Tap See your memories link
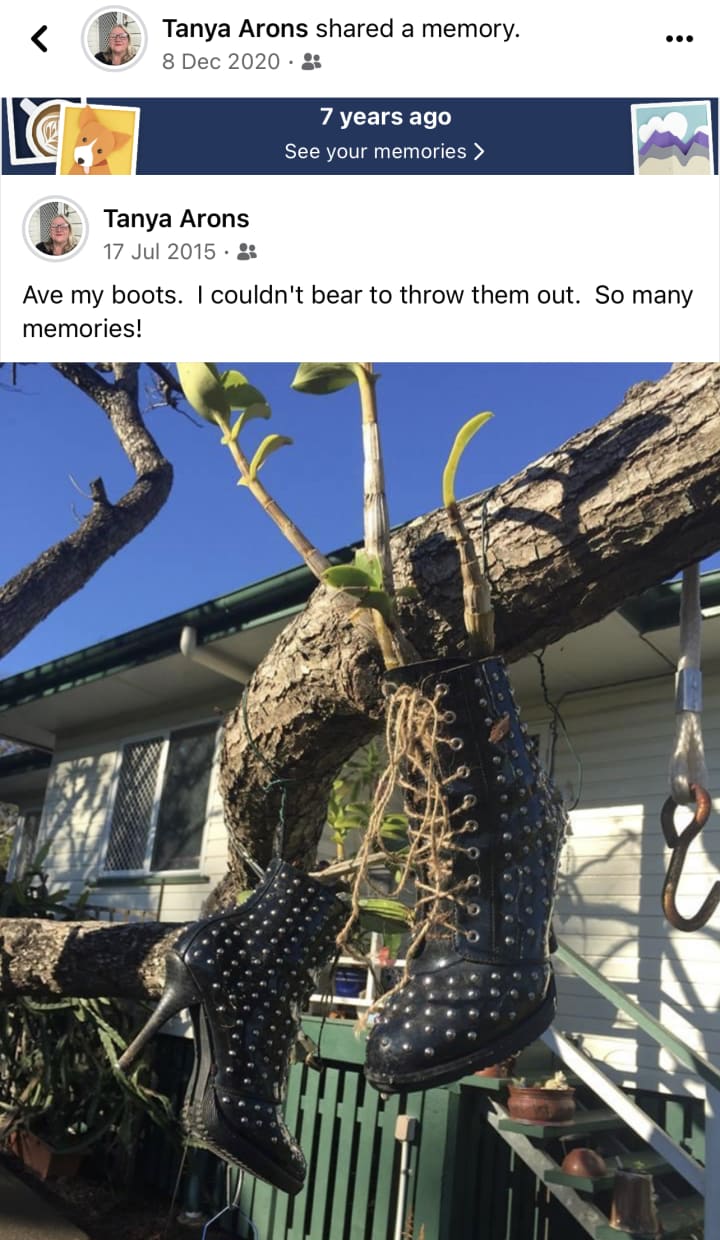The image size is (720, 1240). tap(384, 151)
